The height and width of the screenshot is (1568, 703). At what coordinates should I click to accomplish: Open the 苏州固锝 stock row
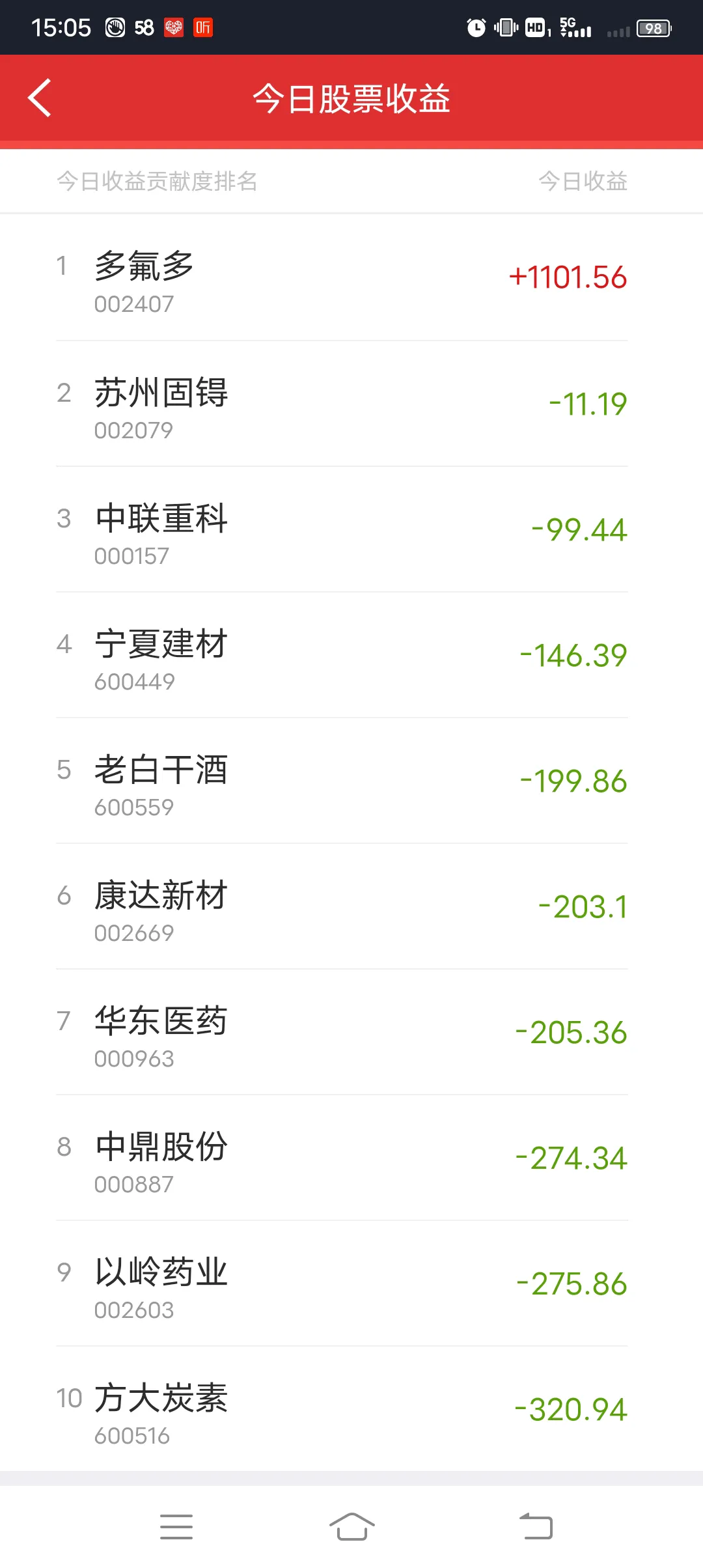coord(351,404)
